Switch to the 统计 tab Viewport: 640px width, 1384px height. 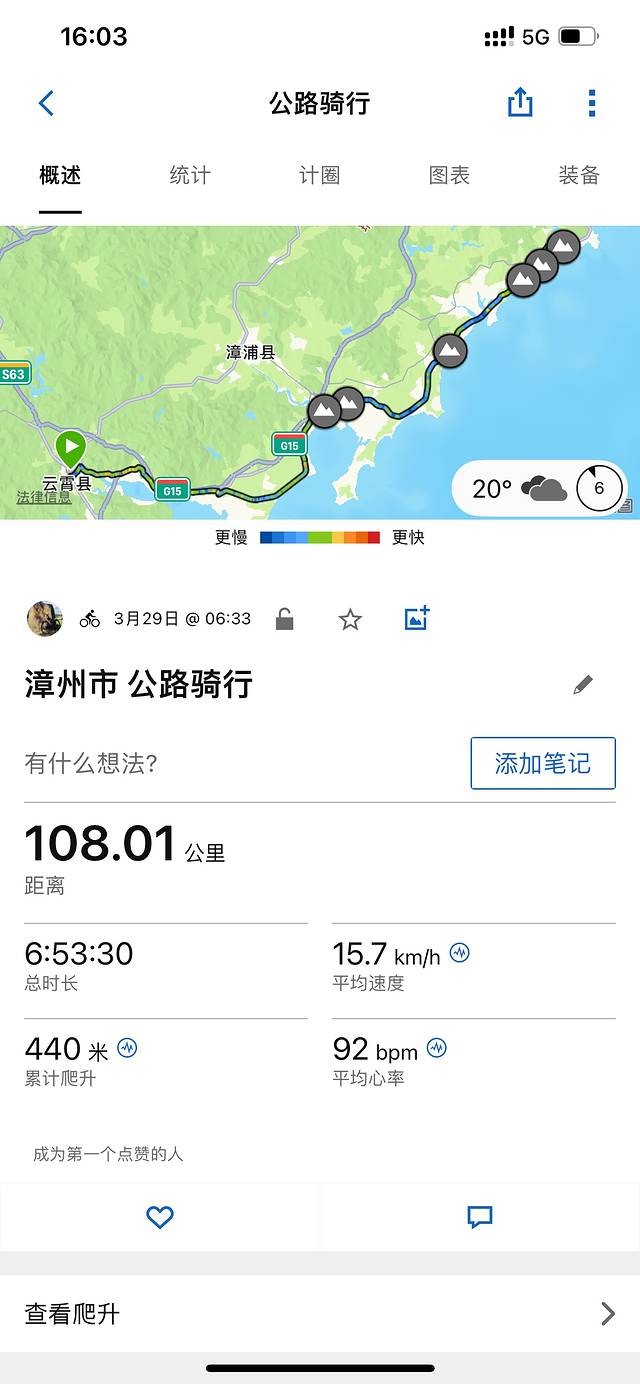click(190, 176)
